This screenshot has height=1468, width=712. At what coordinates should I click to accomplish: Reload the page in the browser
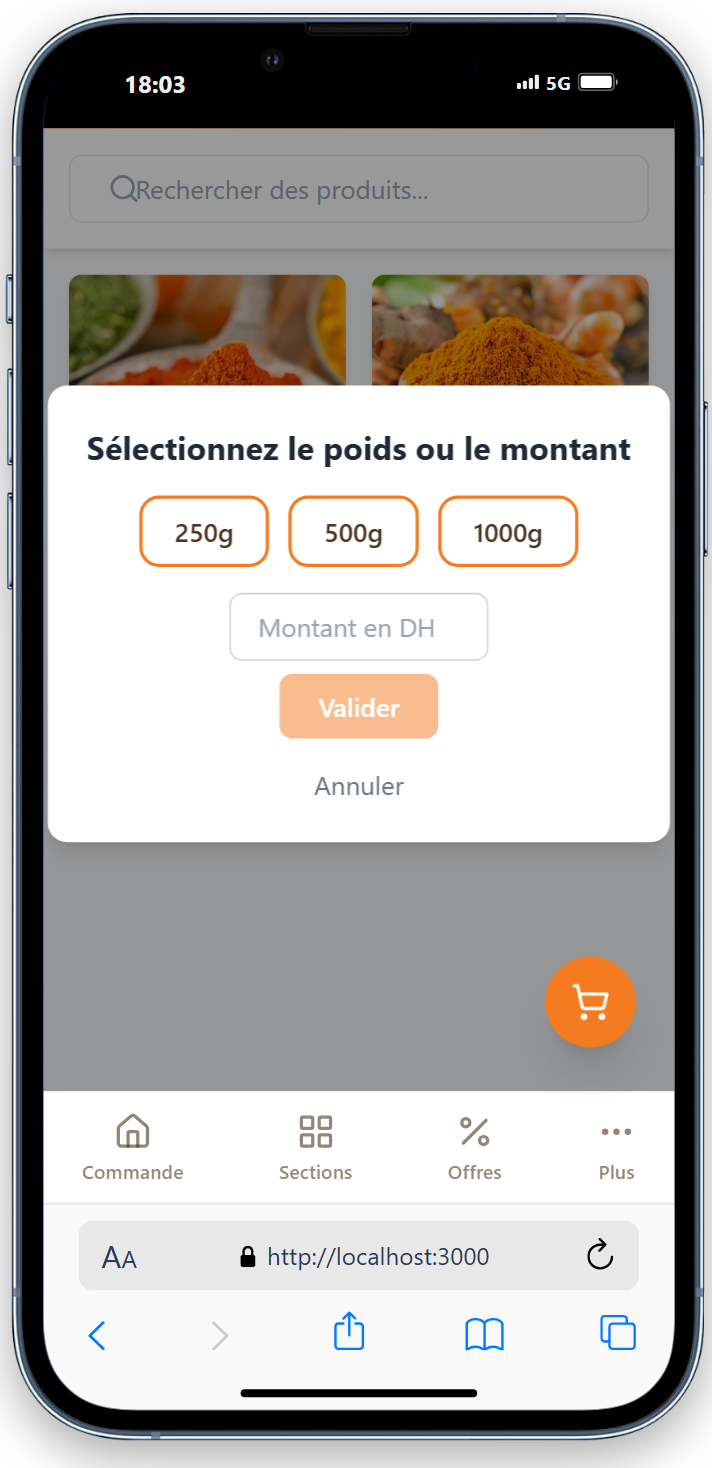(x=599, y=1255)
